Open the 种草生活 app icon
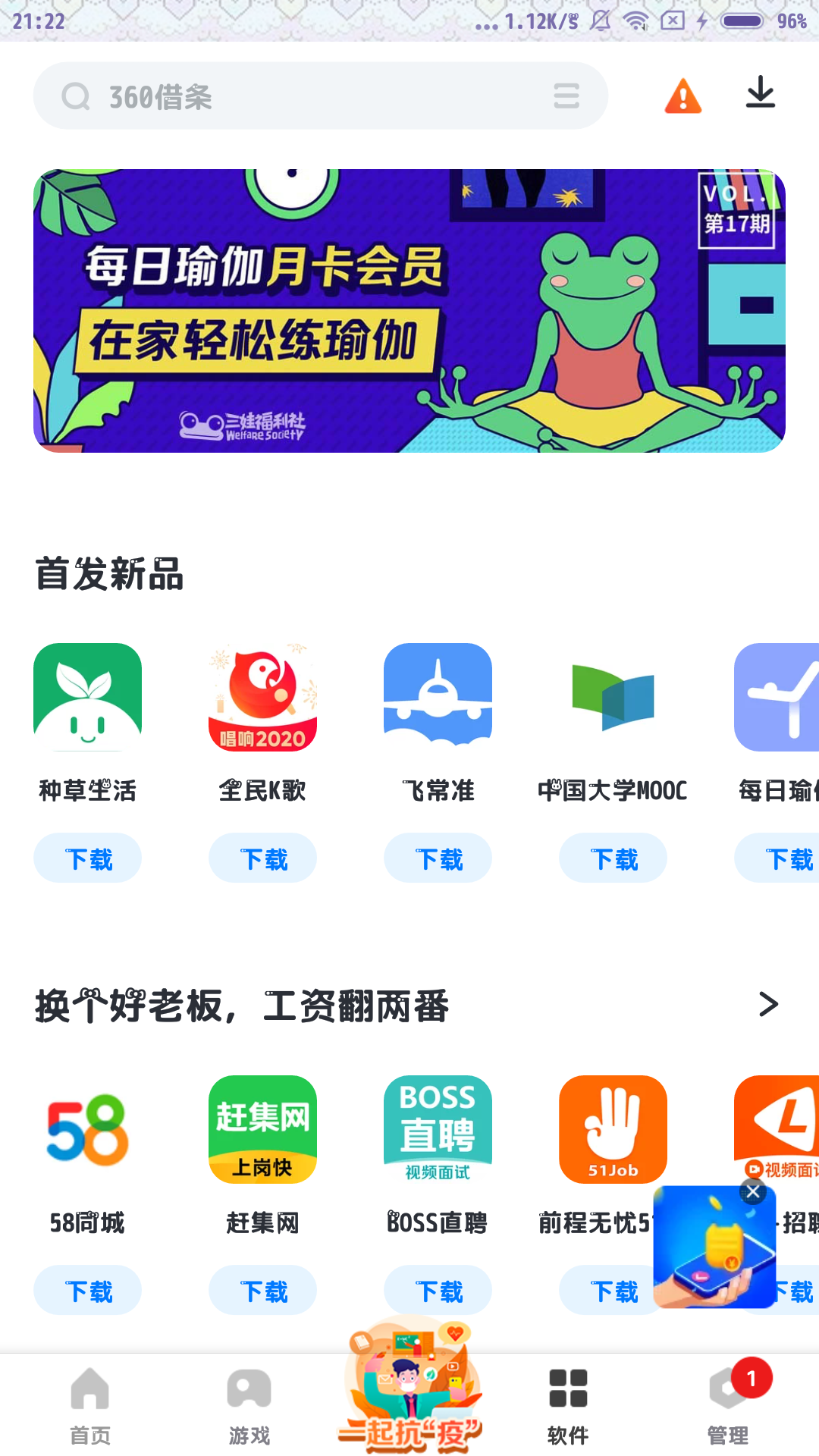 click(x=88, y=698)
